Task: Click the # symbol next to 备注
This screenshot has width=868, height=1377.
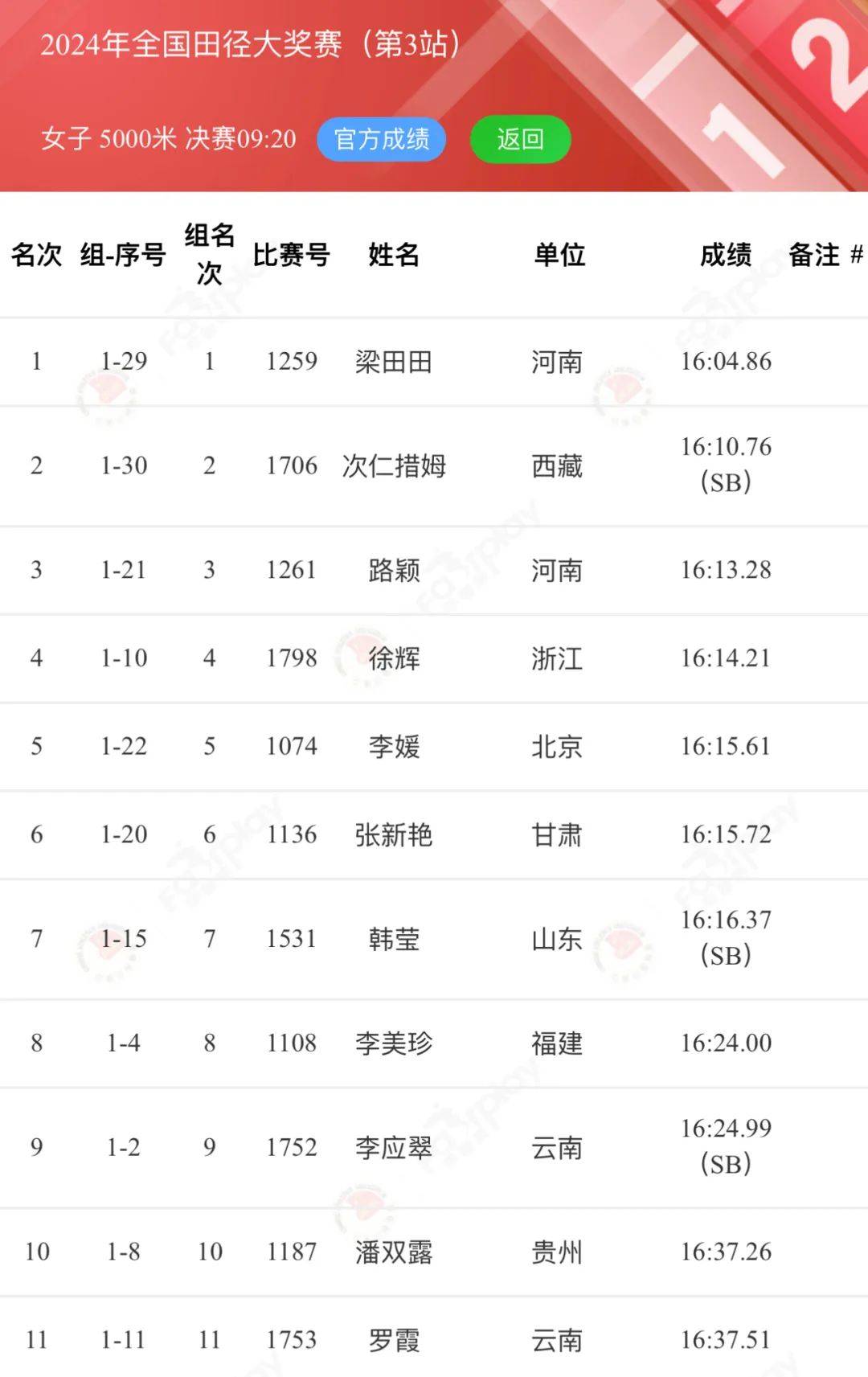Action: click(x=858, y=253)
